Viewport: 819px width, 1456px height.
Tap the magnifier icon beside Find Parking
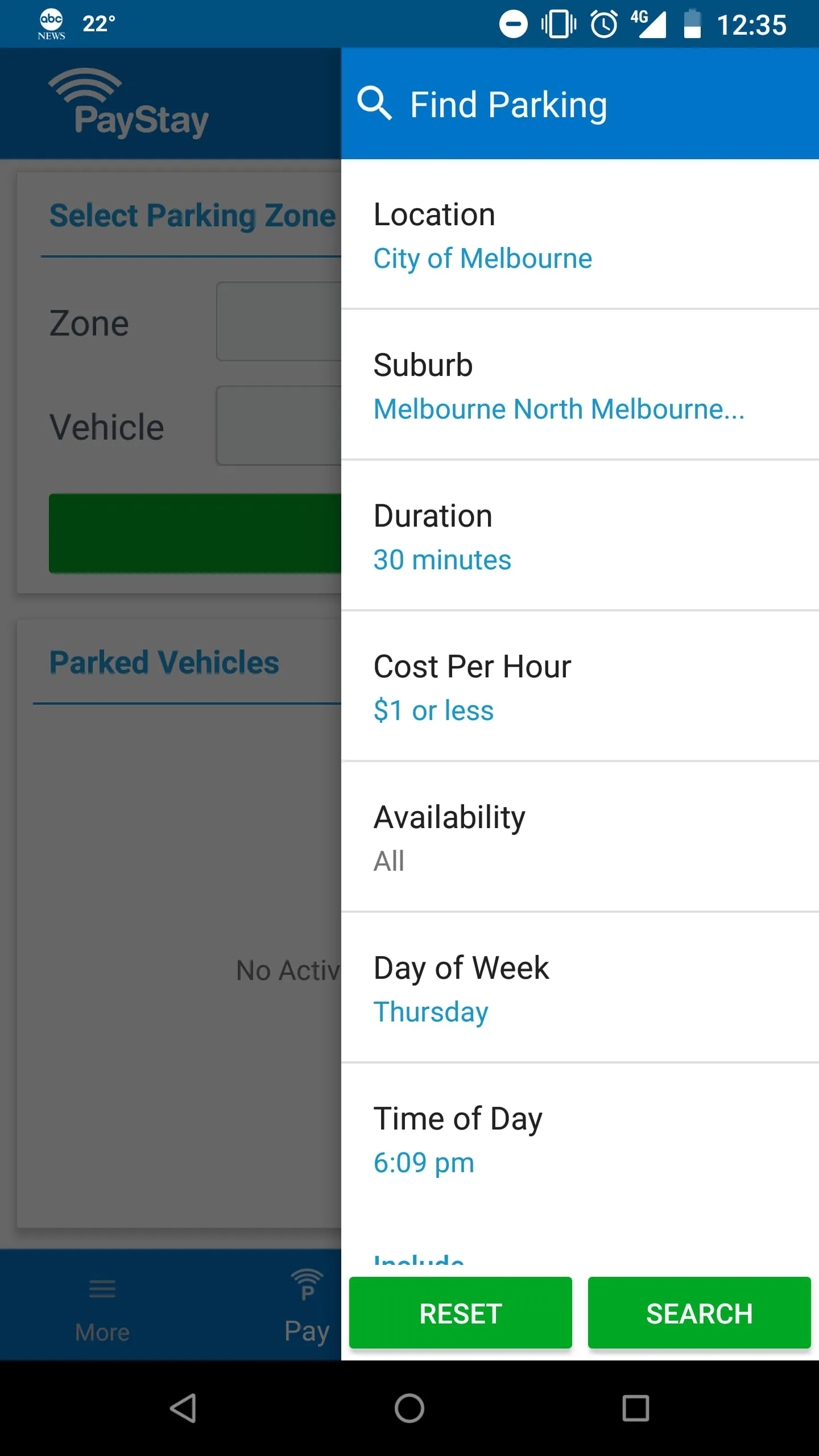375,104
